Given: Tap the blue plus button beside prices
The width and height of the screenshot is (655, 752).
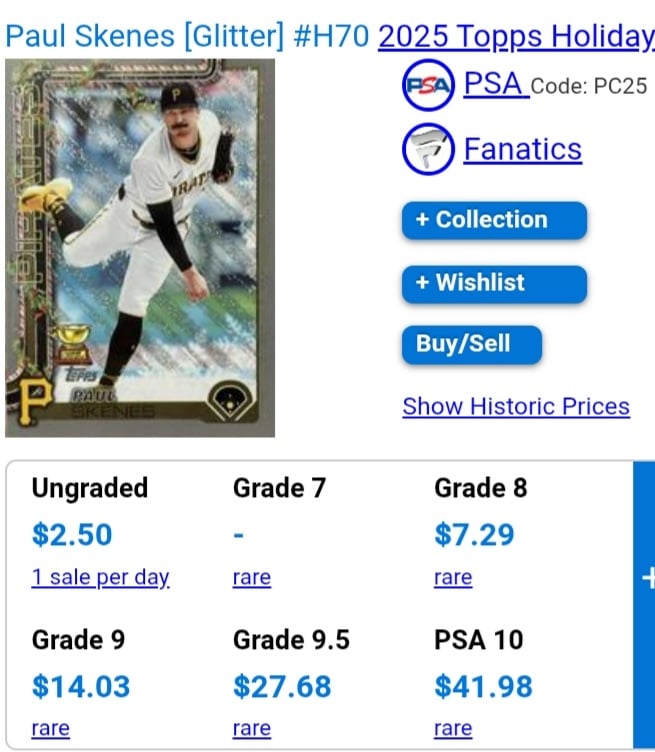Looking at the screenshot, I should click(645, 578).
